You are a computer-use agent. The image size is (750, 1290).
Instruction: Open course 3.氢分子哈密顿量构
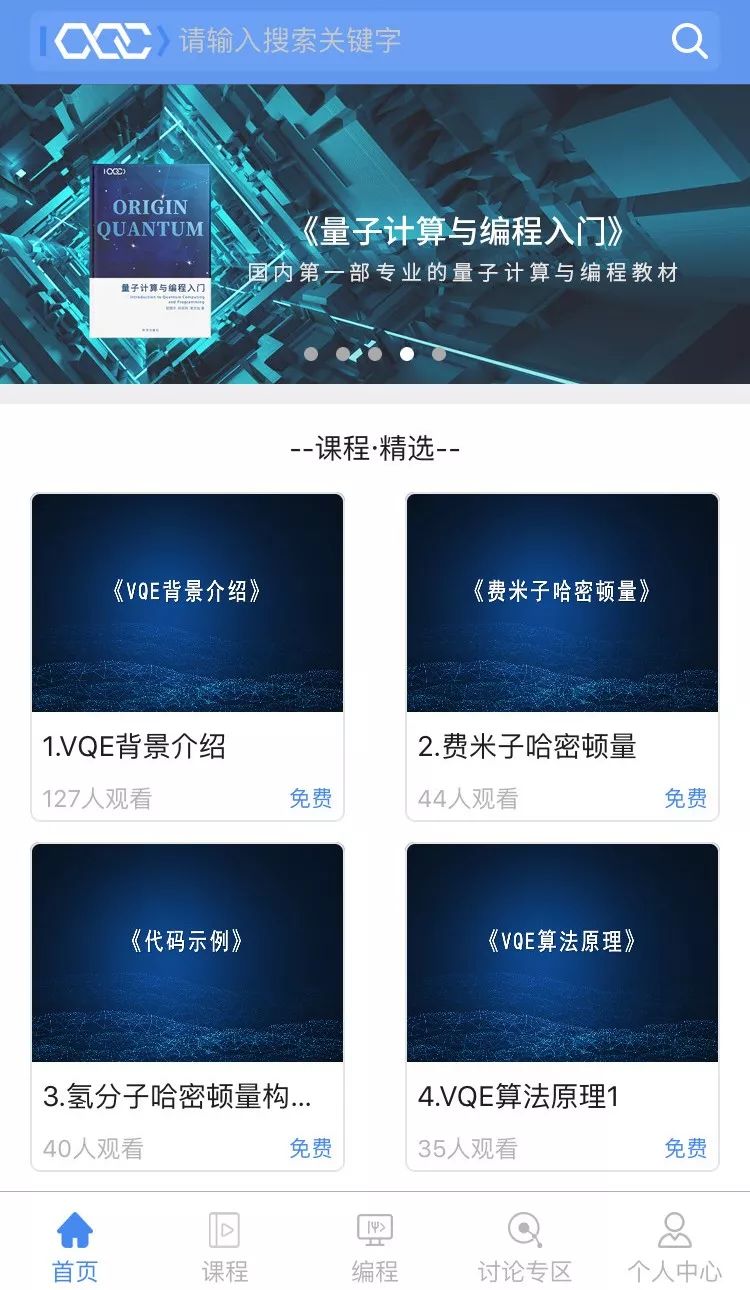pyautogui.click(x=187, y=1005)
